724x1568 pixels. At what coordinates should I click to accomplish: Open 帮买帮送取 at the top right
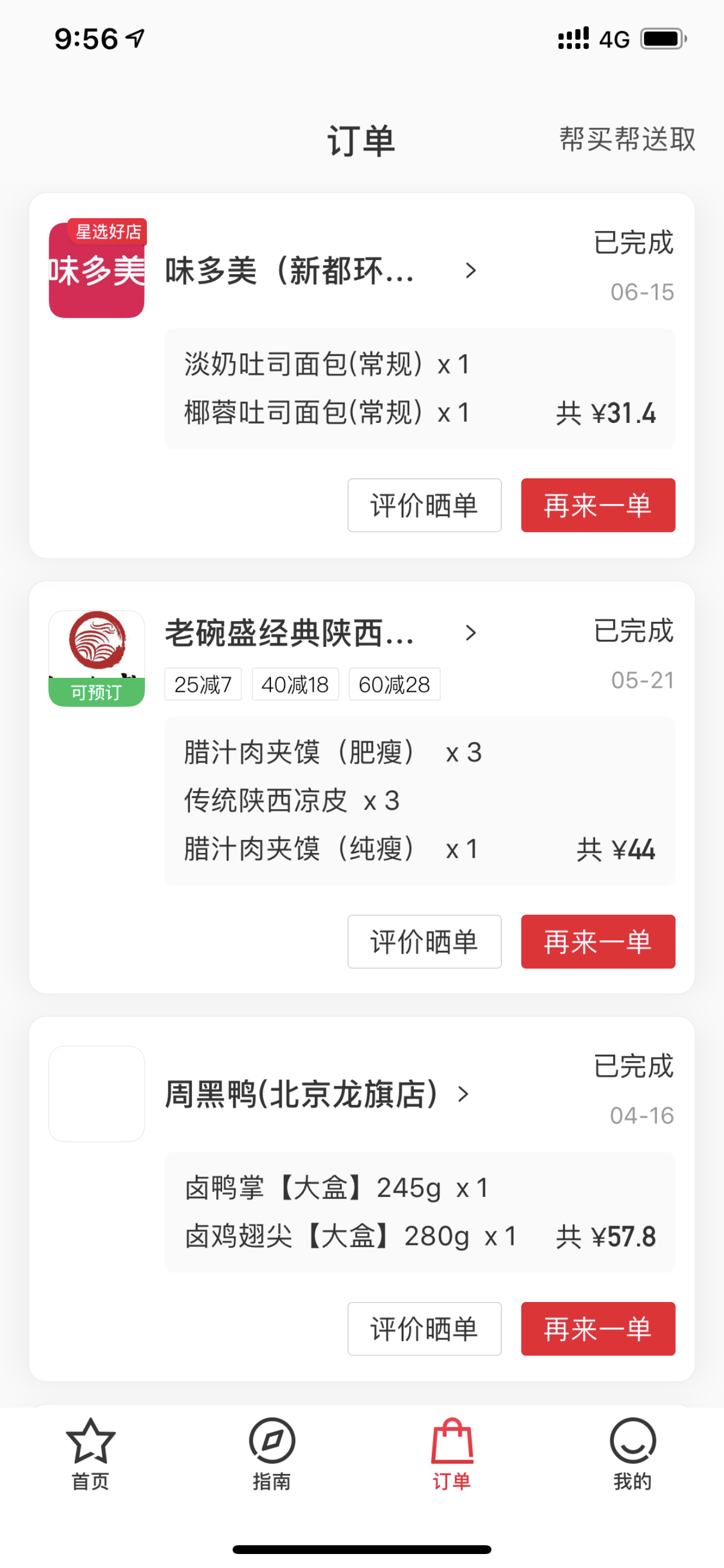click(x=627, y=139)
